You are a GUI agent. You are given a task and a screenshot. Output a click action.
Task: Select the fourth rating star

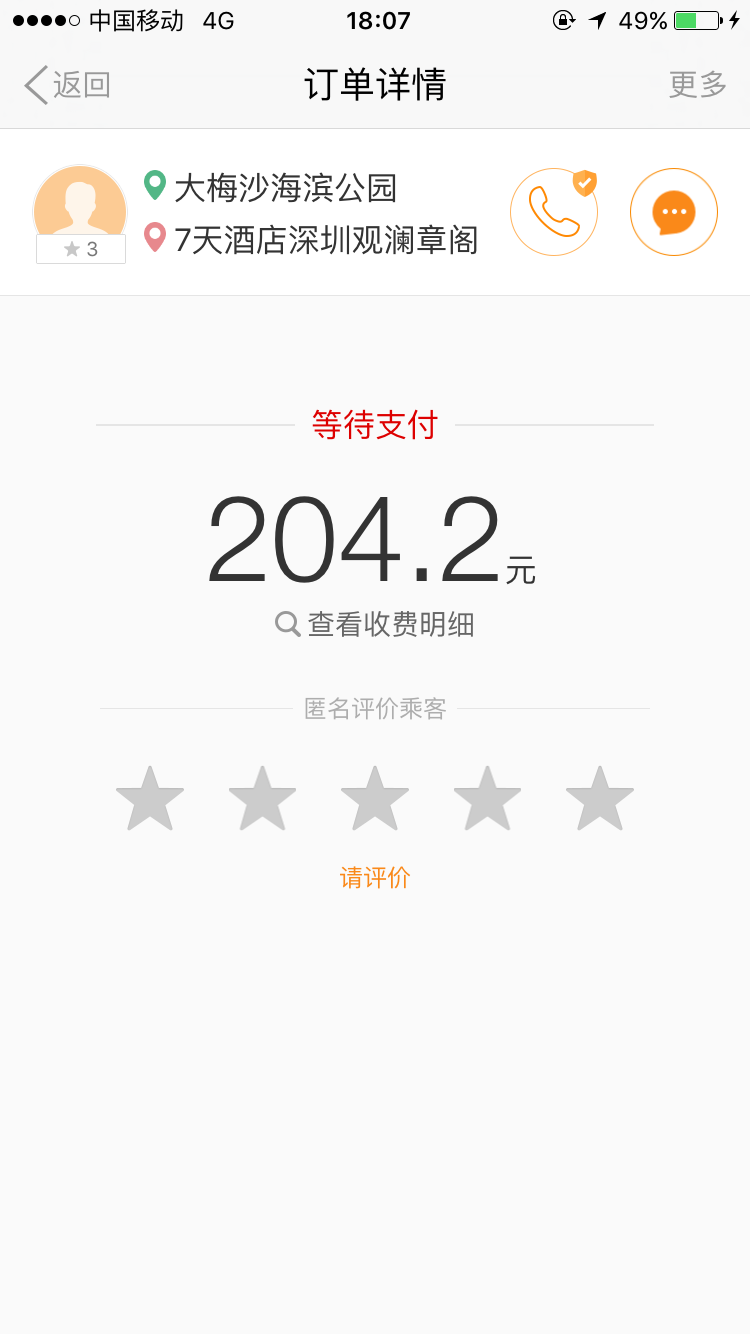click(487, 799)
